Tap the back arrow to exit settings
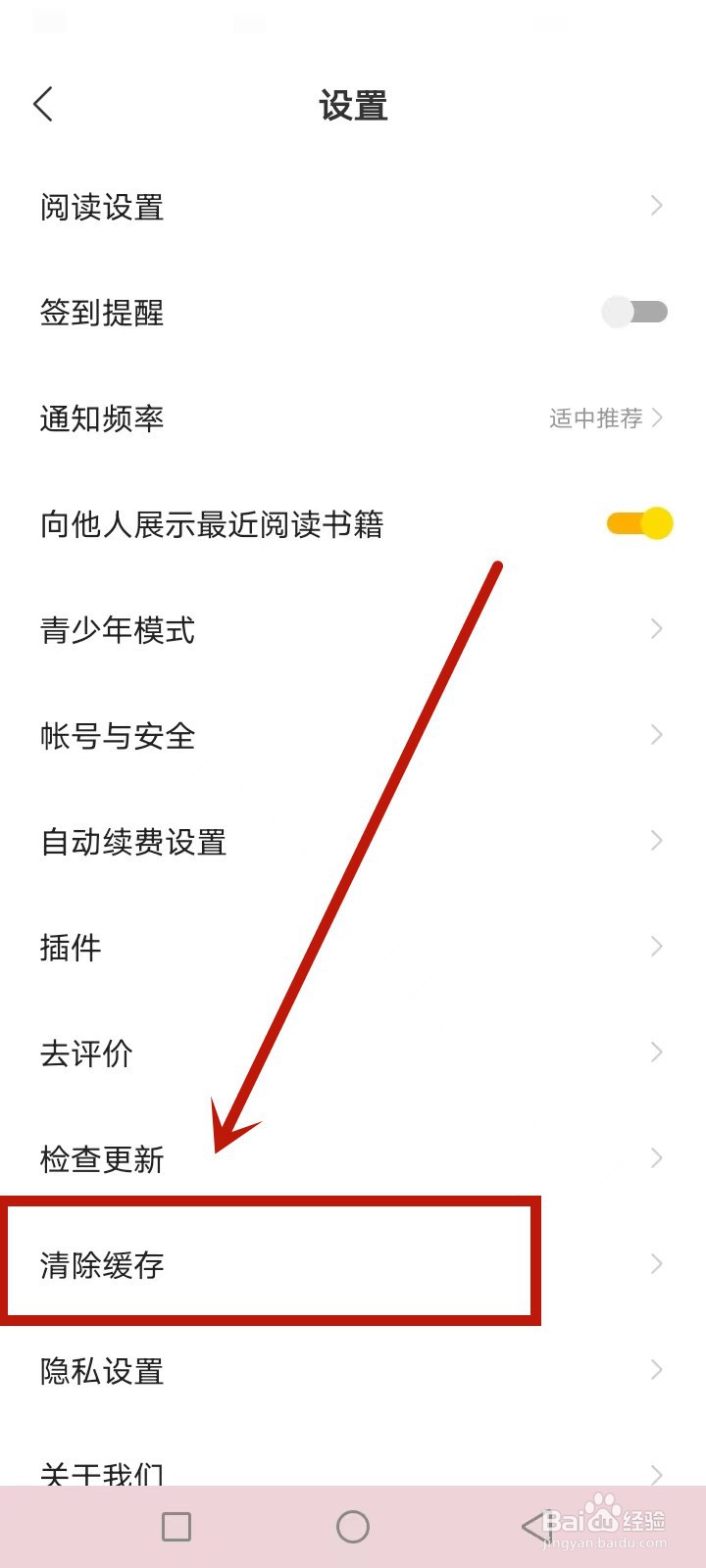This screenshot has height=1568, width=706. [x=43, y=103]
